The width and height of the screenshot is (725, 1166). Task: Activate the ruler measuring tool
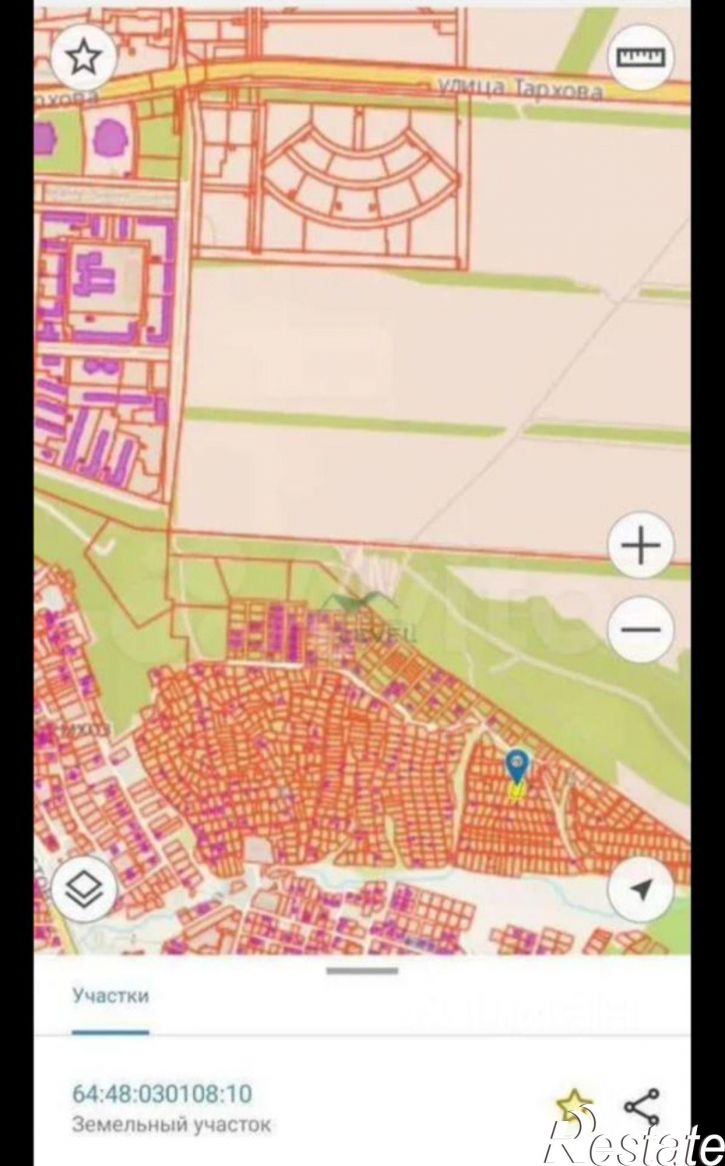640,57
